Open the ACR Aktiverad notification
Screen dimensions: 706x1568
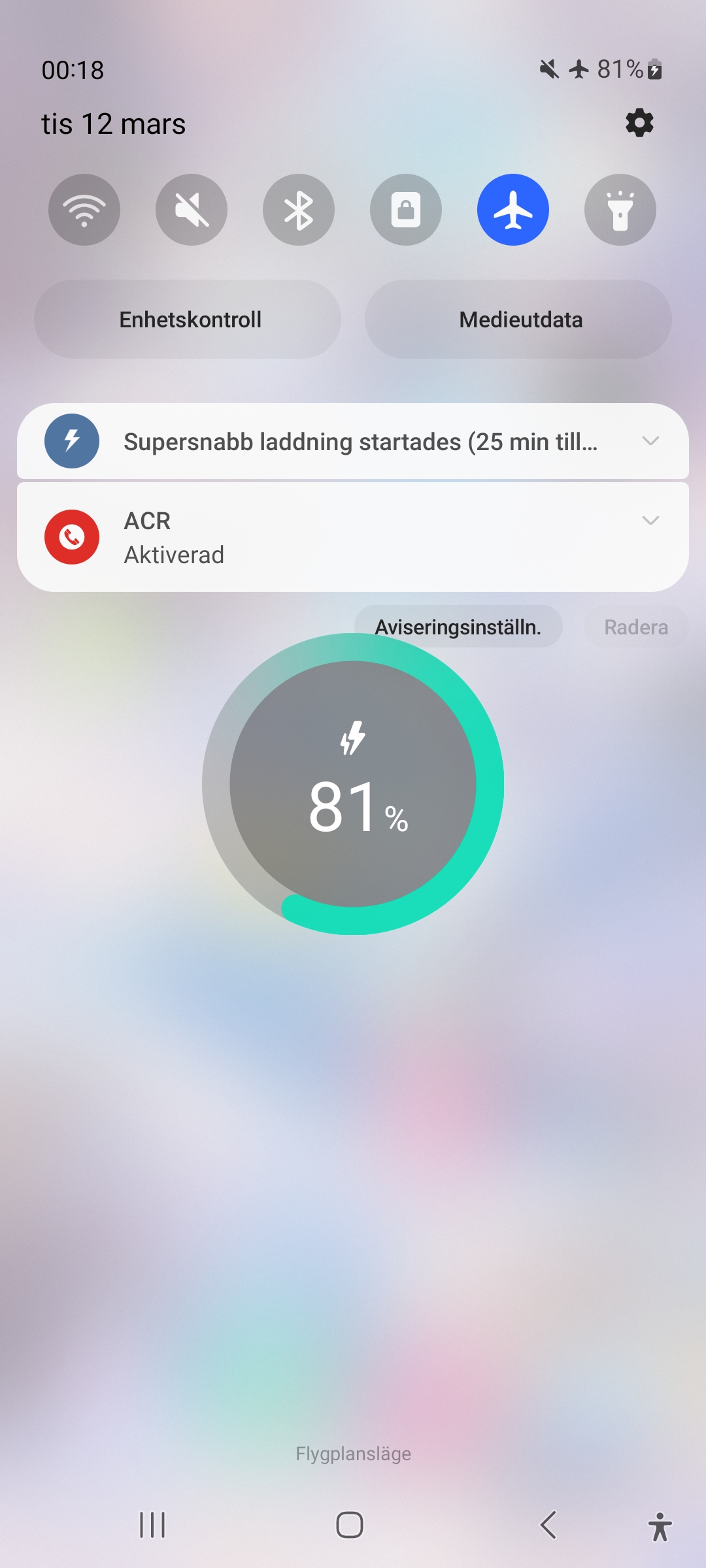327,538
